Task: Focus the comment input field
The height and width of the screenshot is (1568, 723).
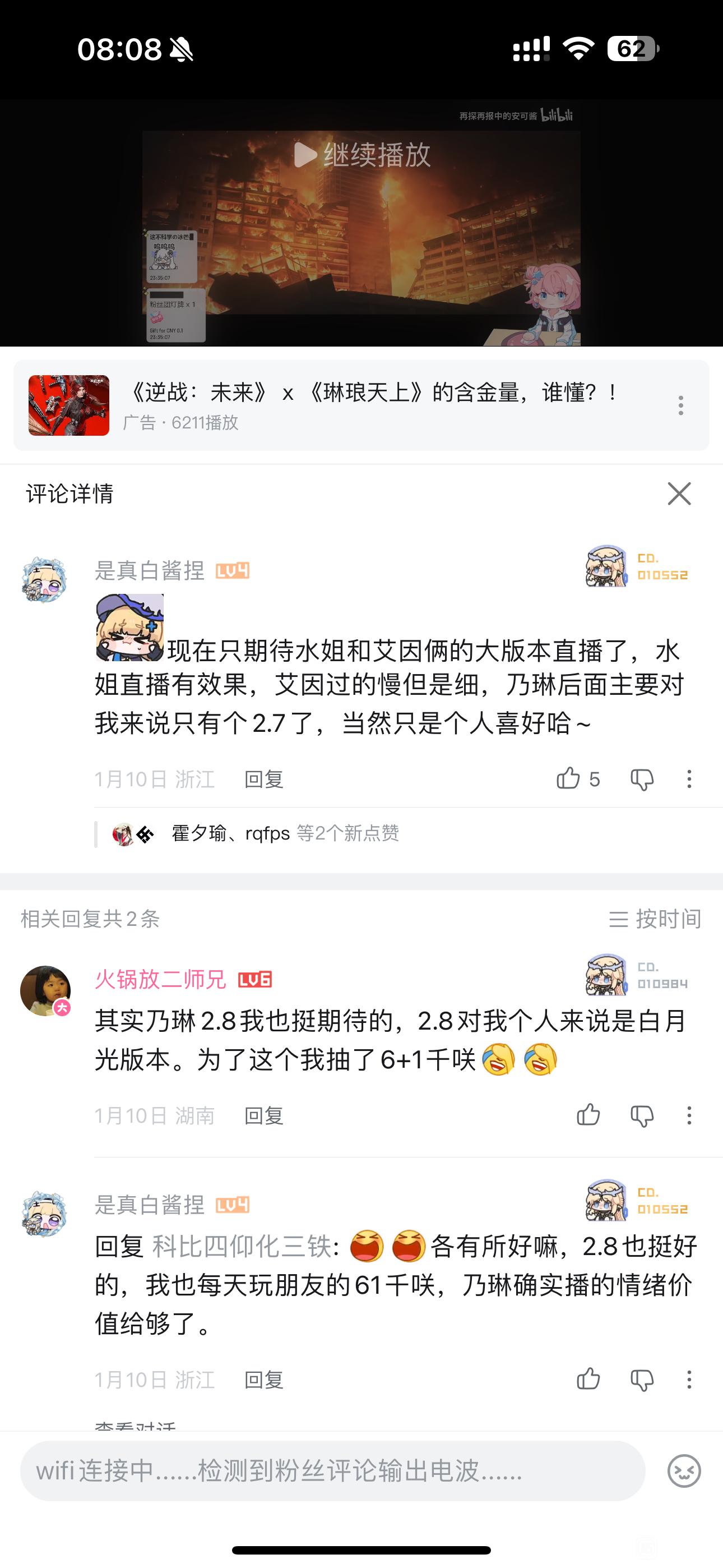Action: tap(332, 1471)
